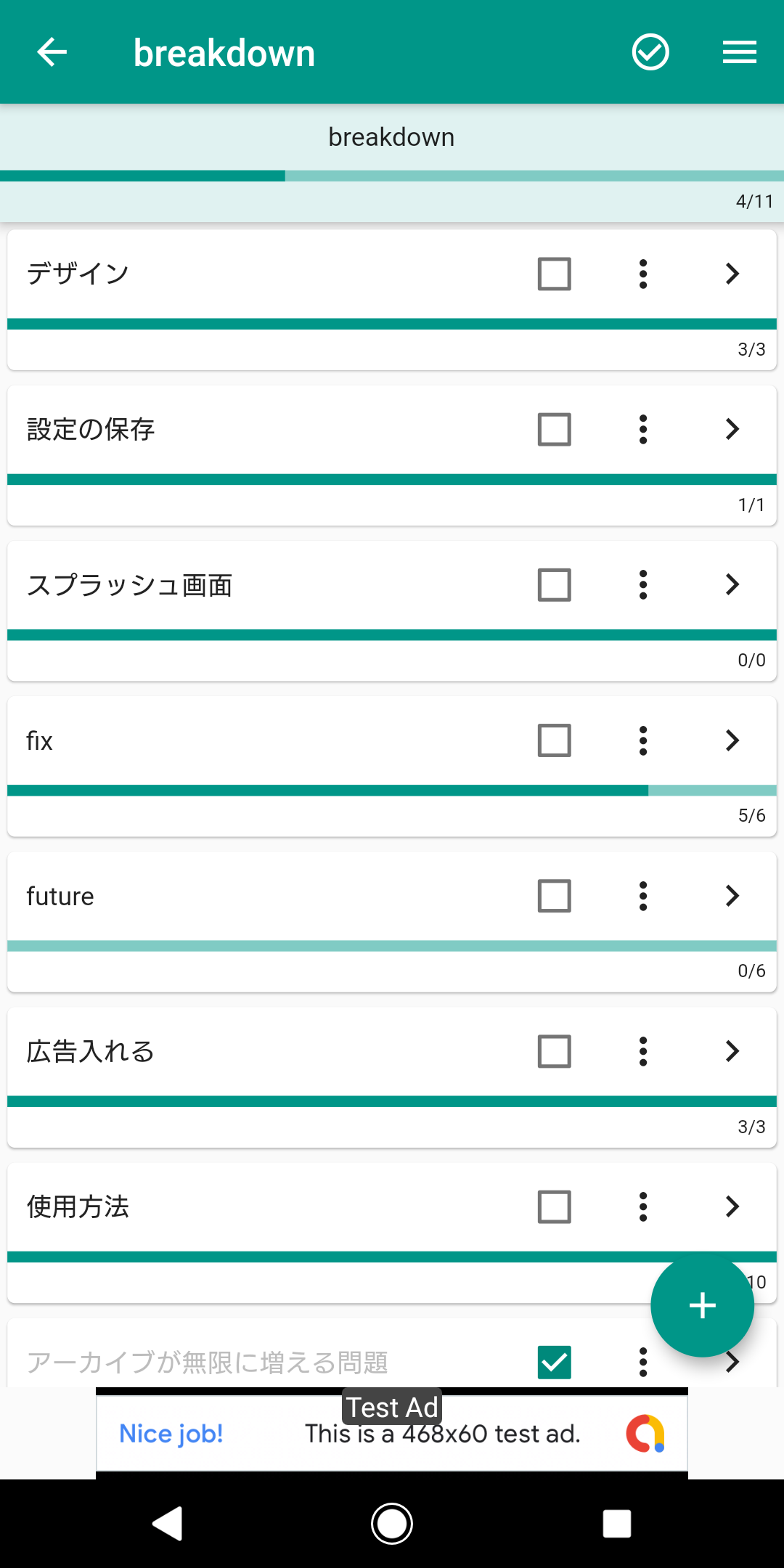The image size is (784, 1568).
Task: Open details of 使用方法 via its chevron
Action: [732, 1206]
